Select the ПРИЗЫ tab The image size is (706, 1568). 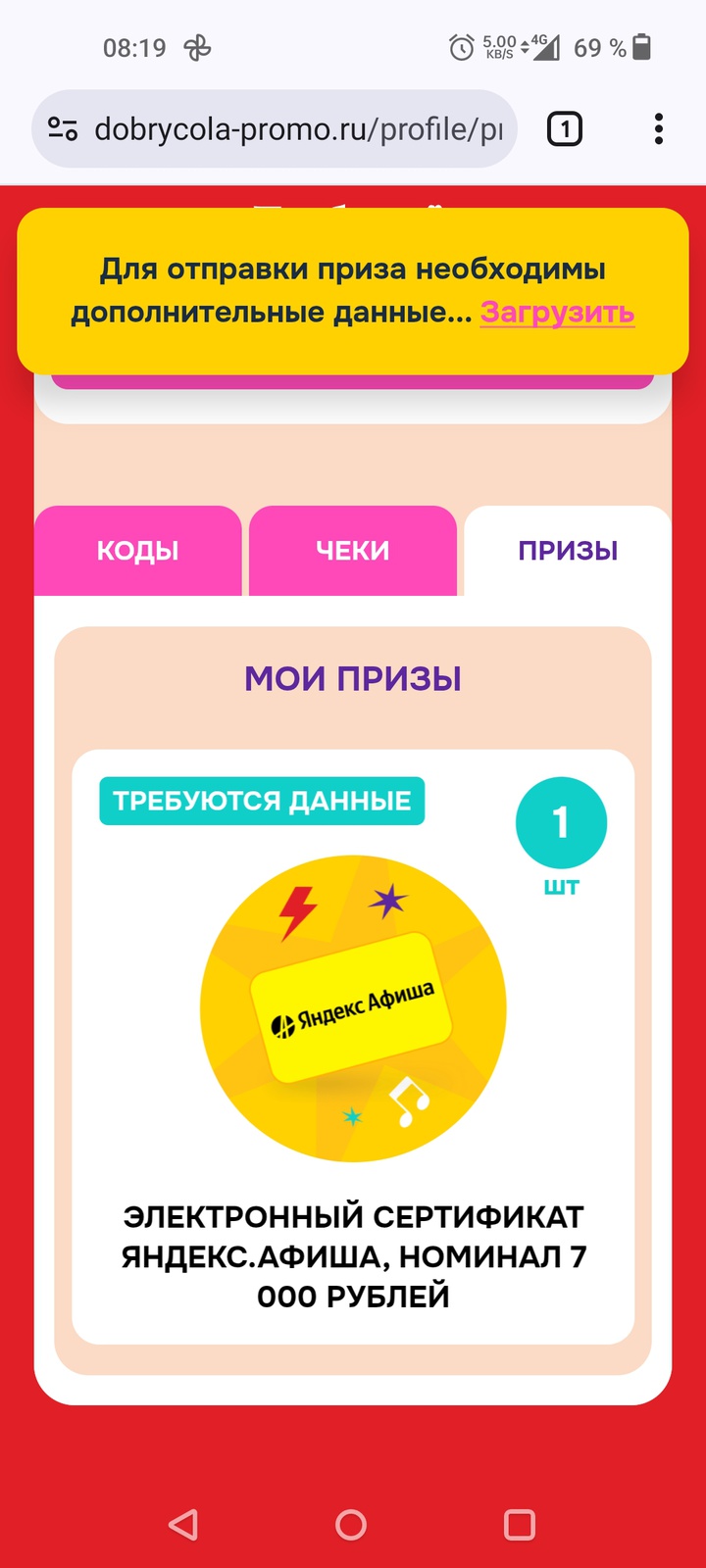(568, 551)
